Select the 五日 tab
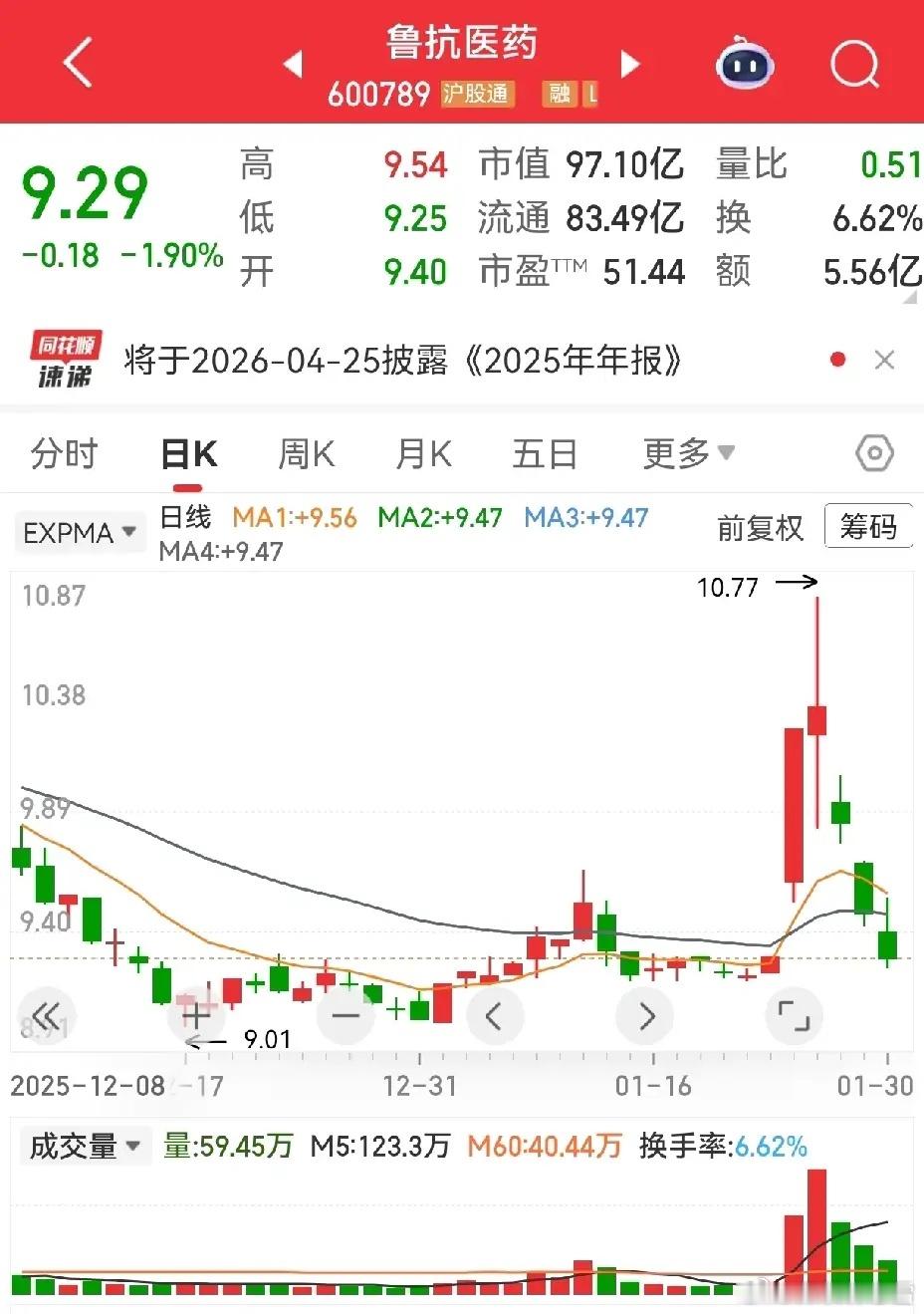924x1314 pixels. click(545, 454)
